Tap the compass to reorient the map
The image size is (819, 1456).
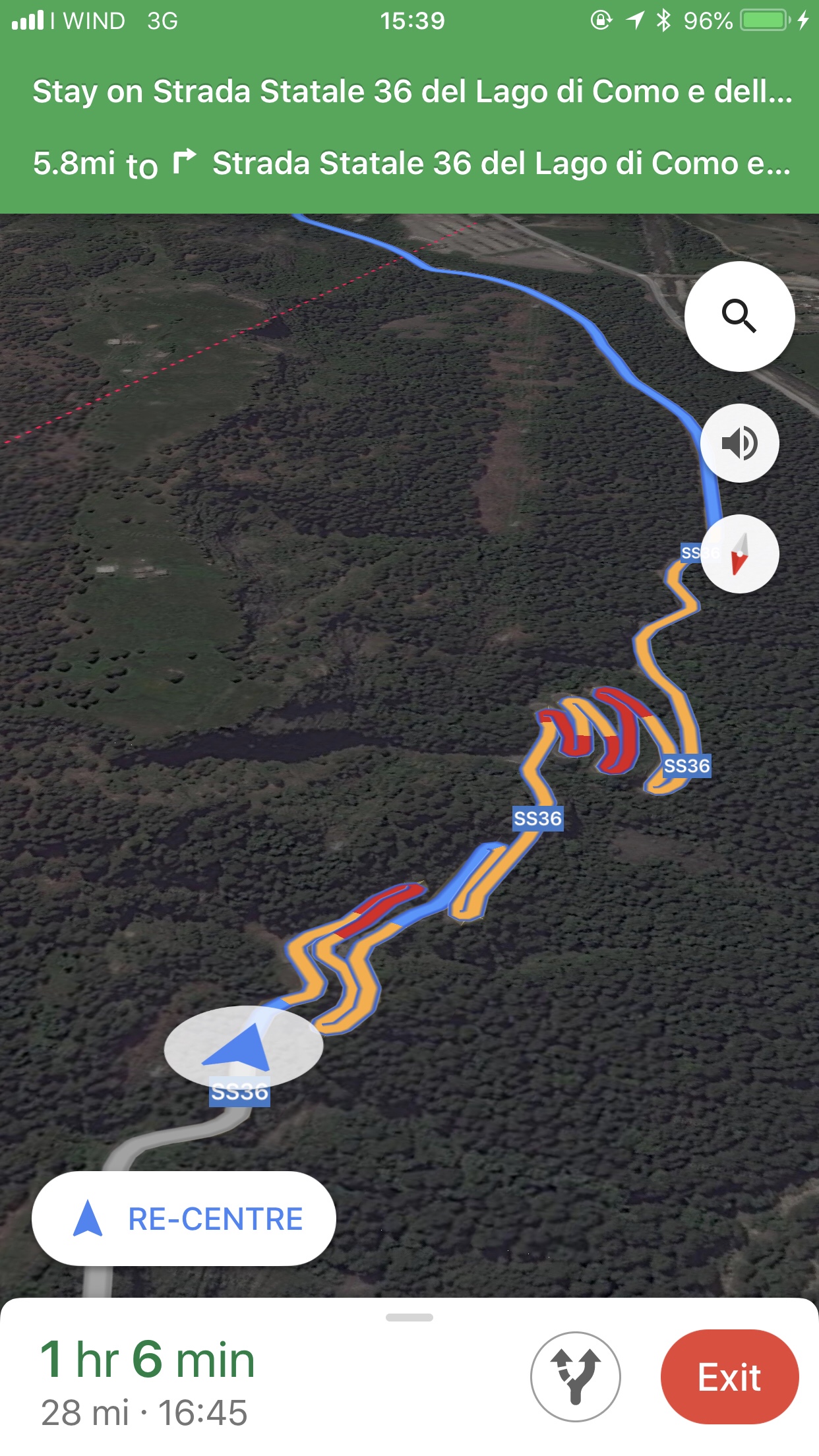pyautogui.click(x=739, y=554)
